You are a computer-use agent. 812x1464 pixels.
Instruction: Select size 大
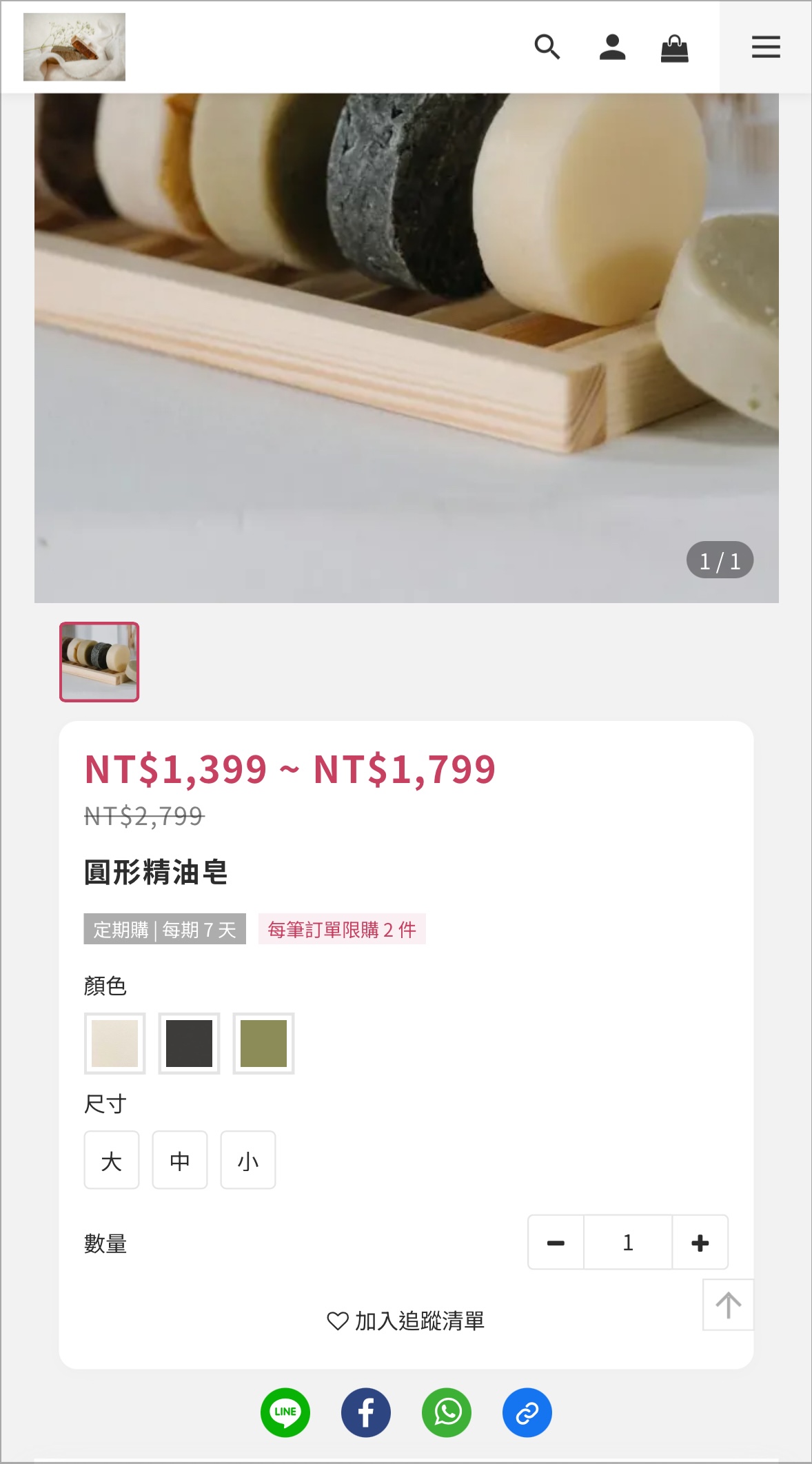point(112,1160)
